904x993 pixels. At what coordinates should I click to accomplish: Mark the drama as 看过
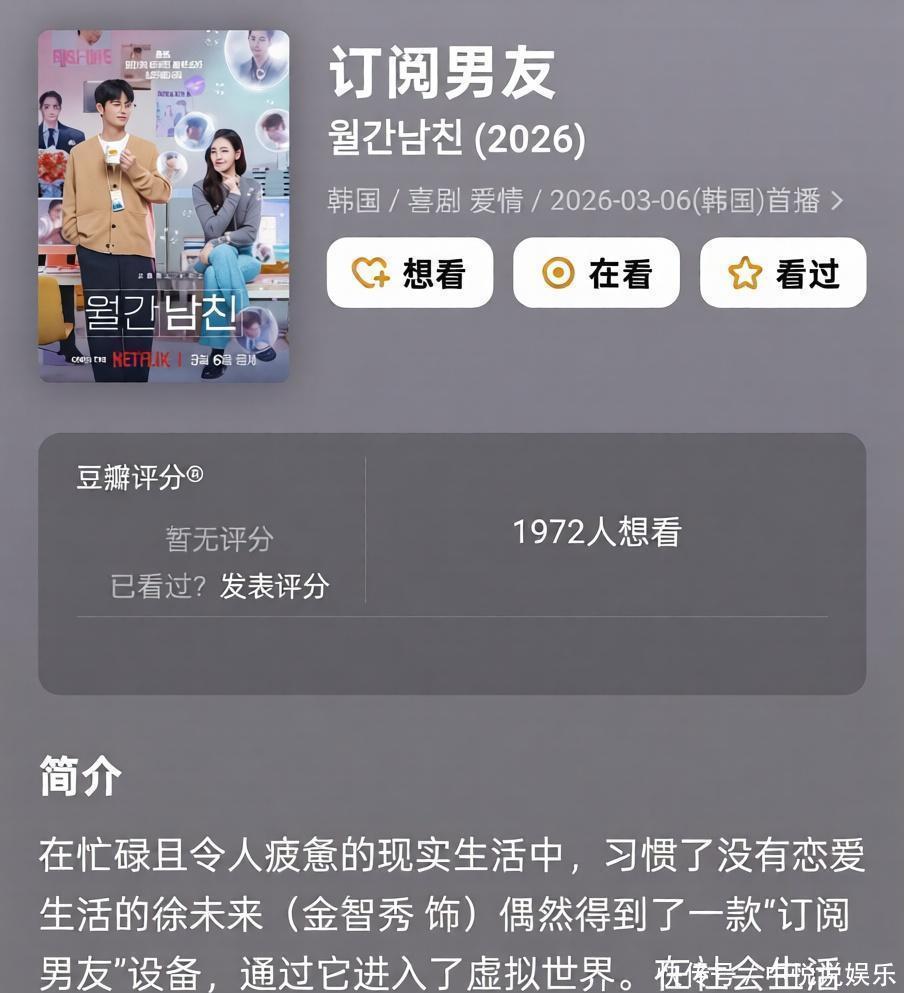click(782, 273)
